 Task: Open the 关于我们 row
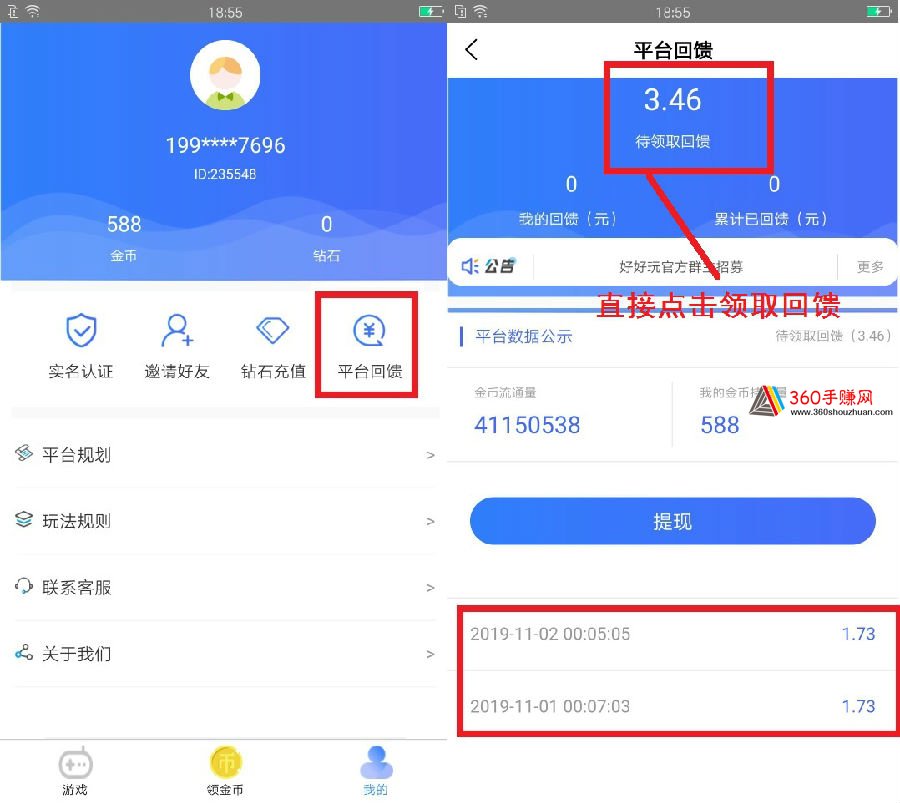coord(224,653)
